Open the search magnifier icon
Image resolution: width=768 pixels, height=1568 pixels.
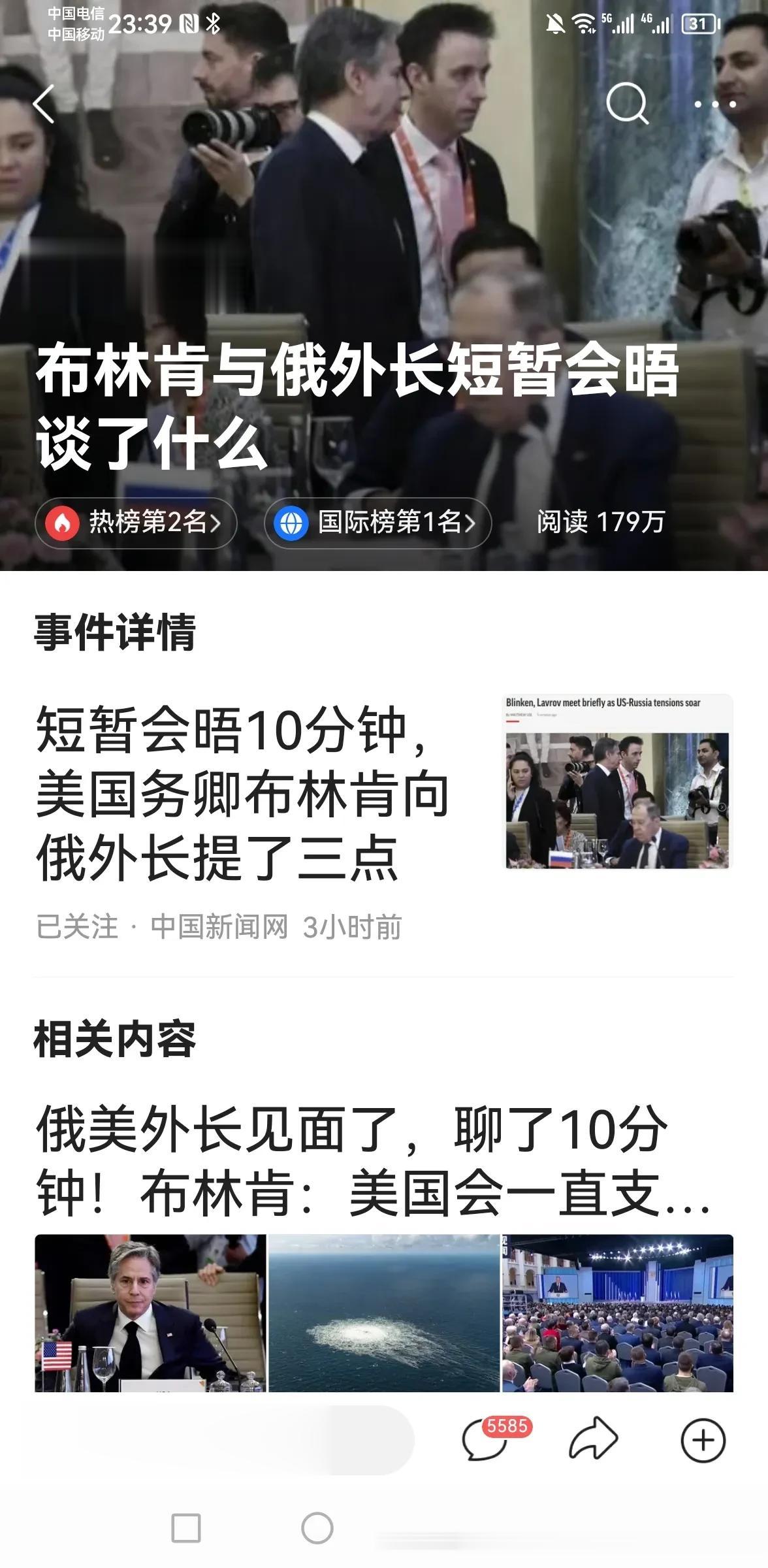coord(626,103)
